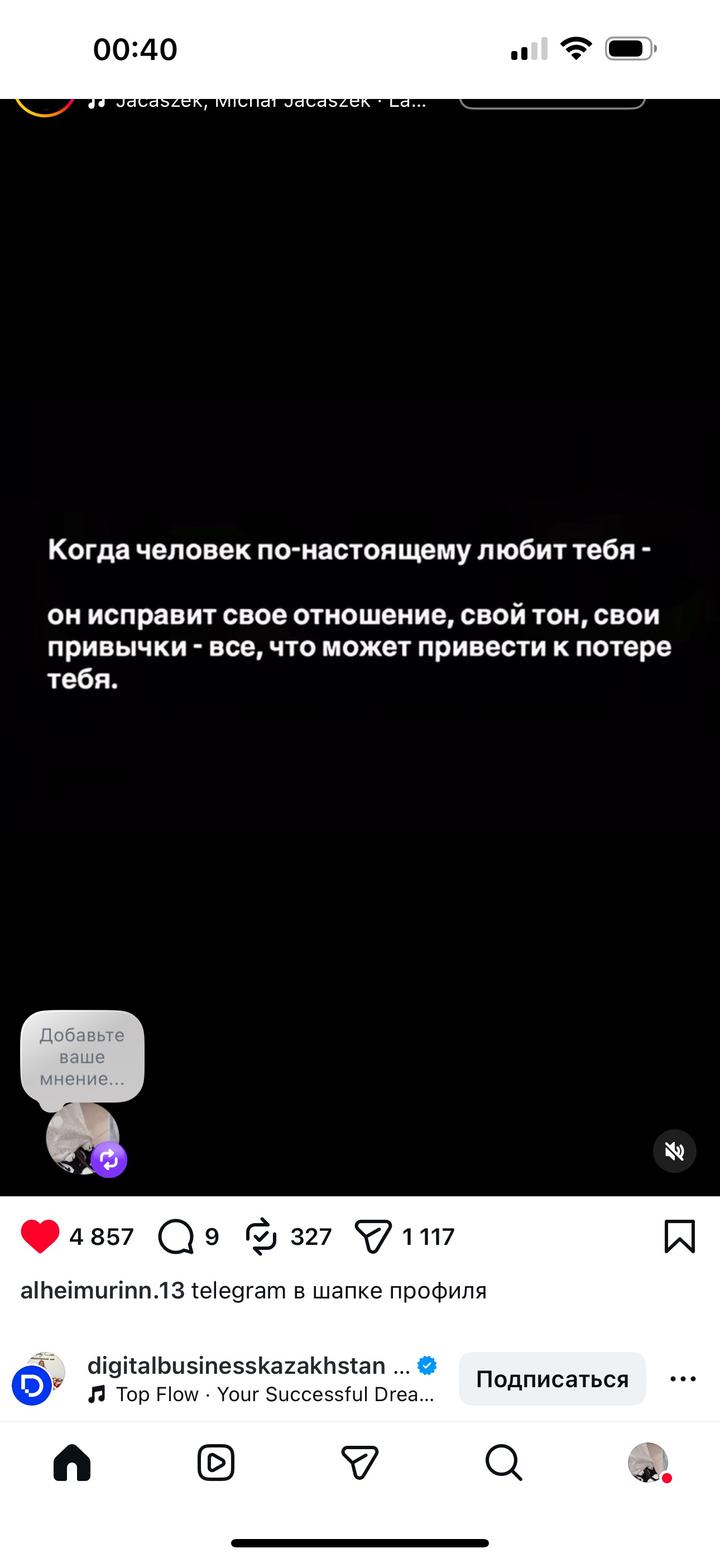
Task: Open direct messages tab
Action: coord(360,1463)
